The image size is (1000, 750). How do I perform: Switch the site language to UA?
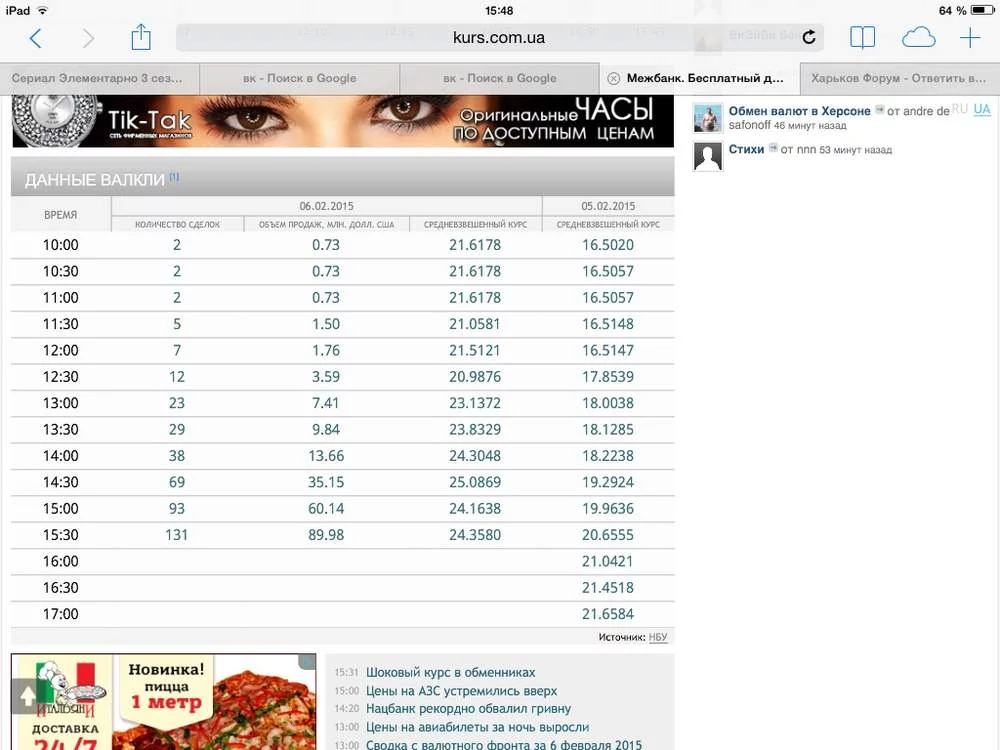tap(982, 109)
